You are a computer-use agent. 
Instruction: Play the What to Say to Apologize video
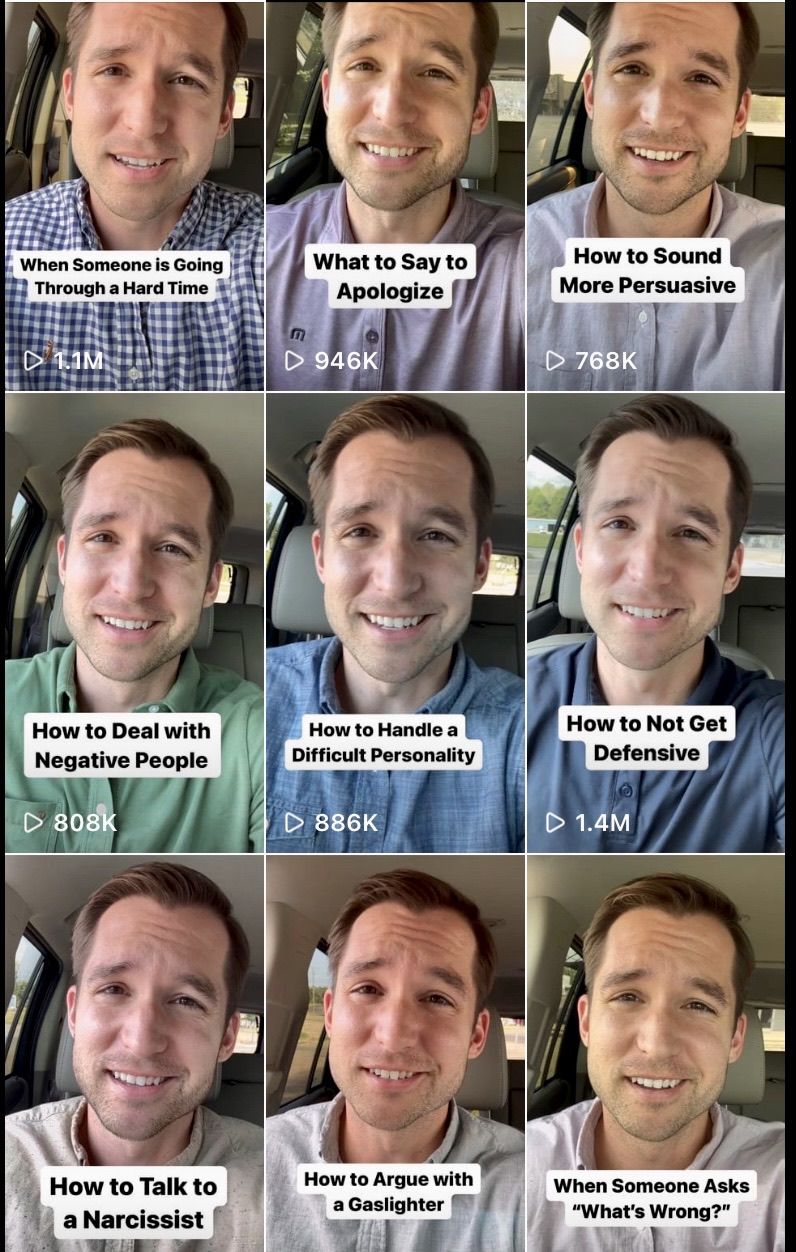(x=395, y=196)
